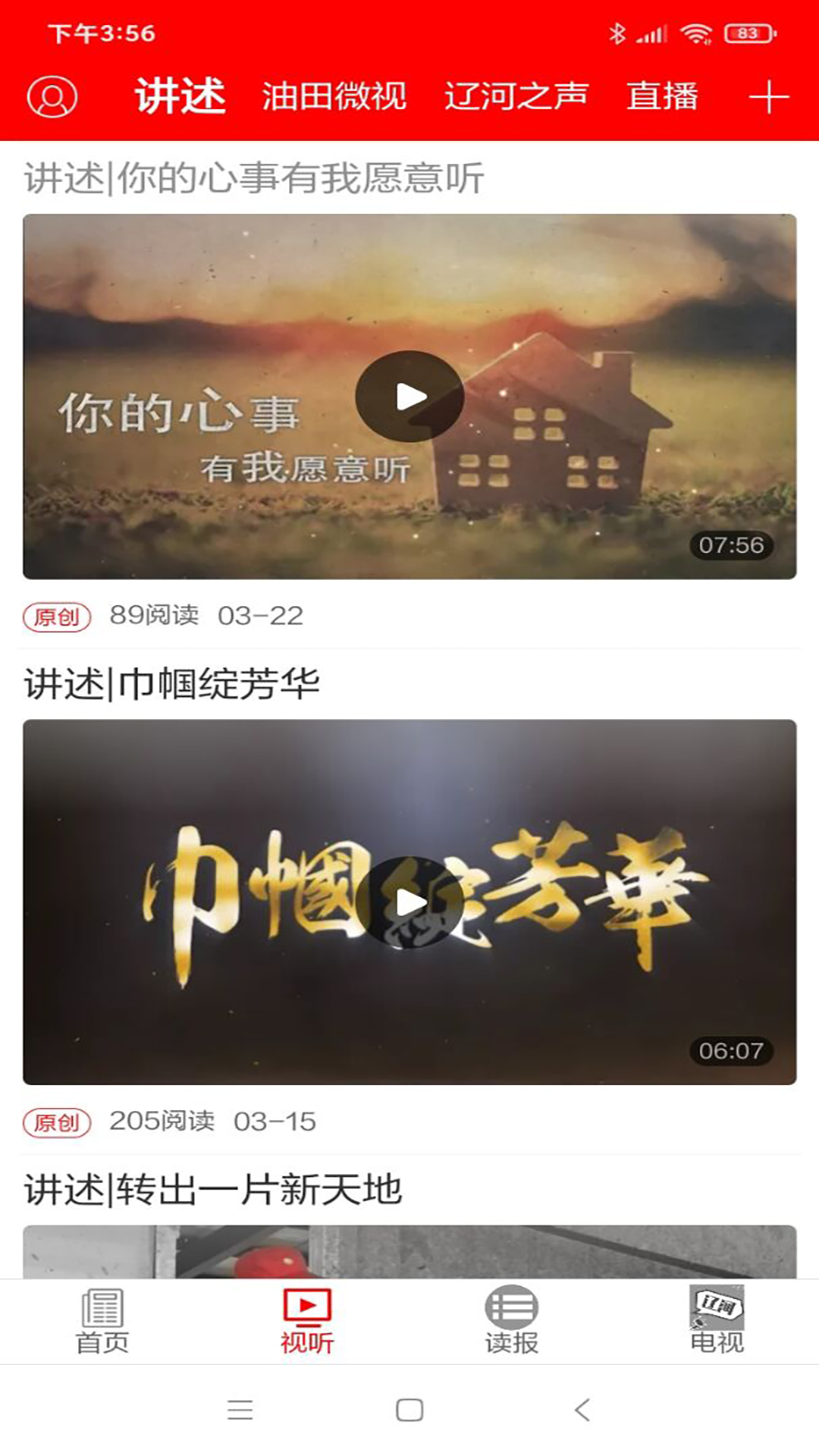Open the user profile icon
819x1456 pixels.
click(x=52, y=97)
